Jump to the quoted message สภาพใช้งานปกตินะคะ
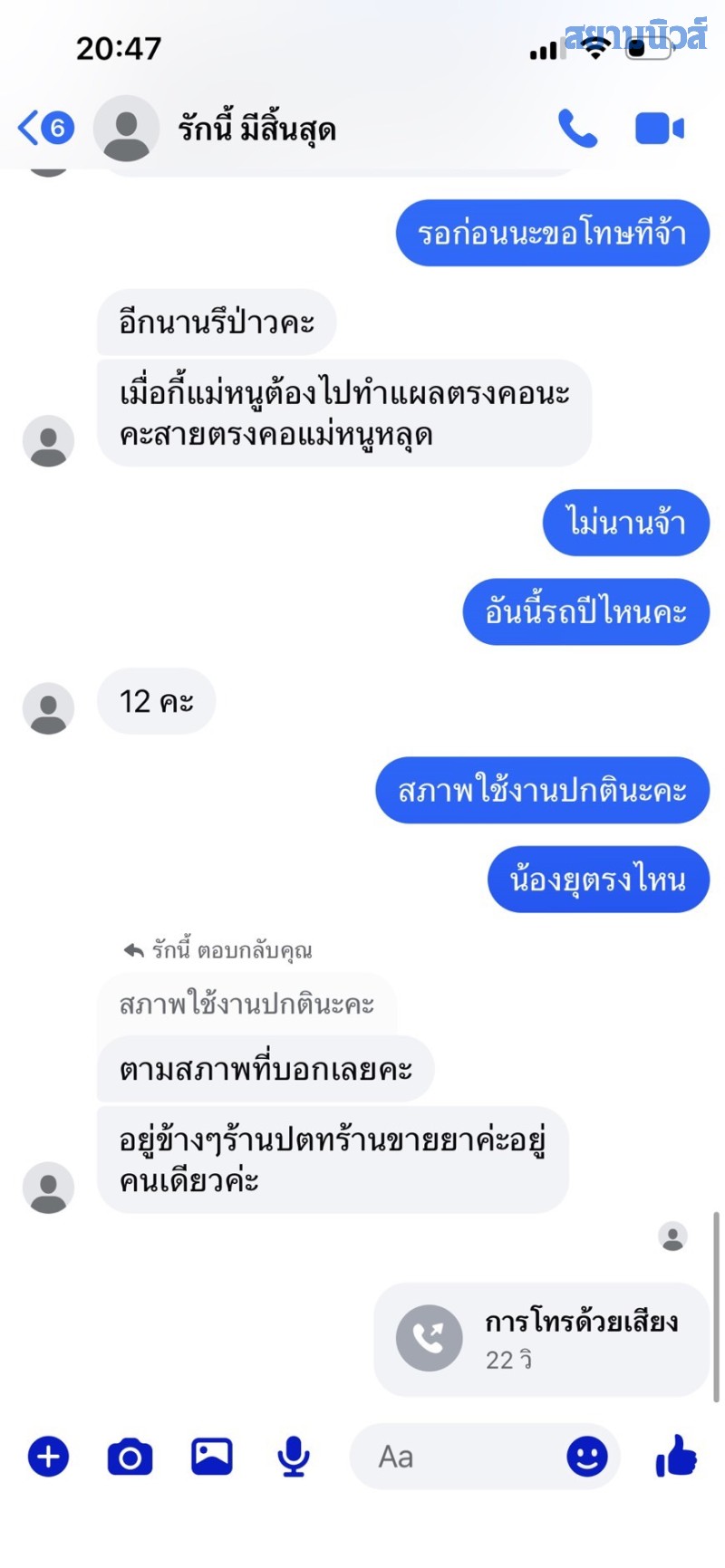This screenshot has height=1568, width=725. point(246,1005)
